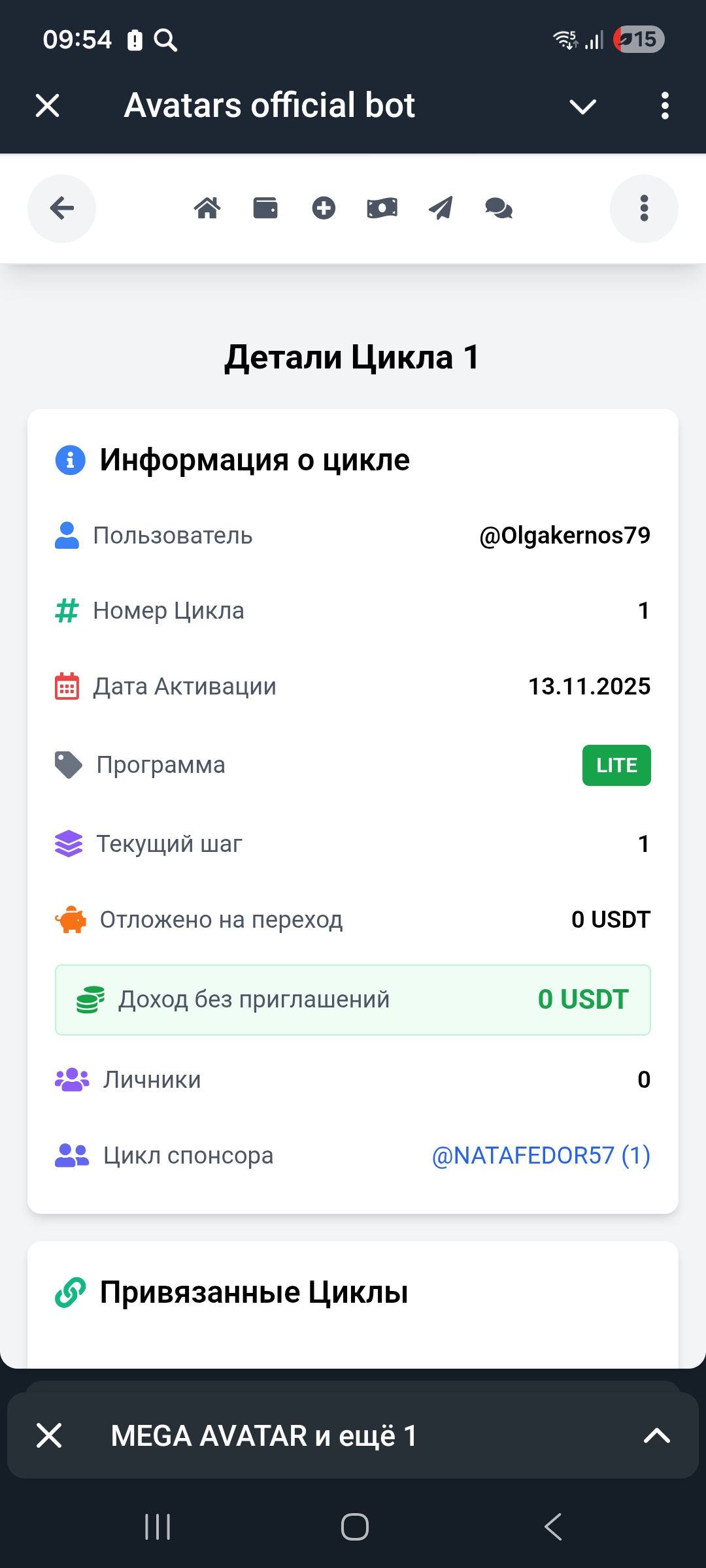Go to the system home screen

[x=354, y=1527]
